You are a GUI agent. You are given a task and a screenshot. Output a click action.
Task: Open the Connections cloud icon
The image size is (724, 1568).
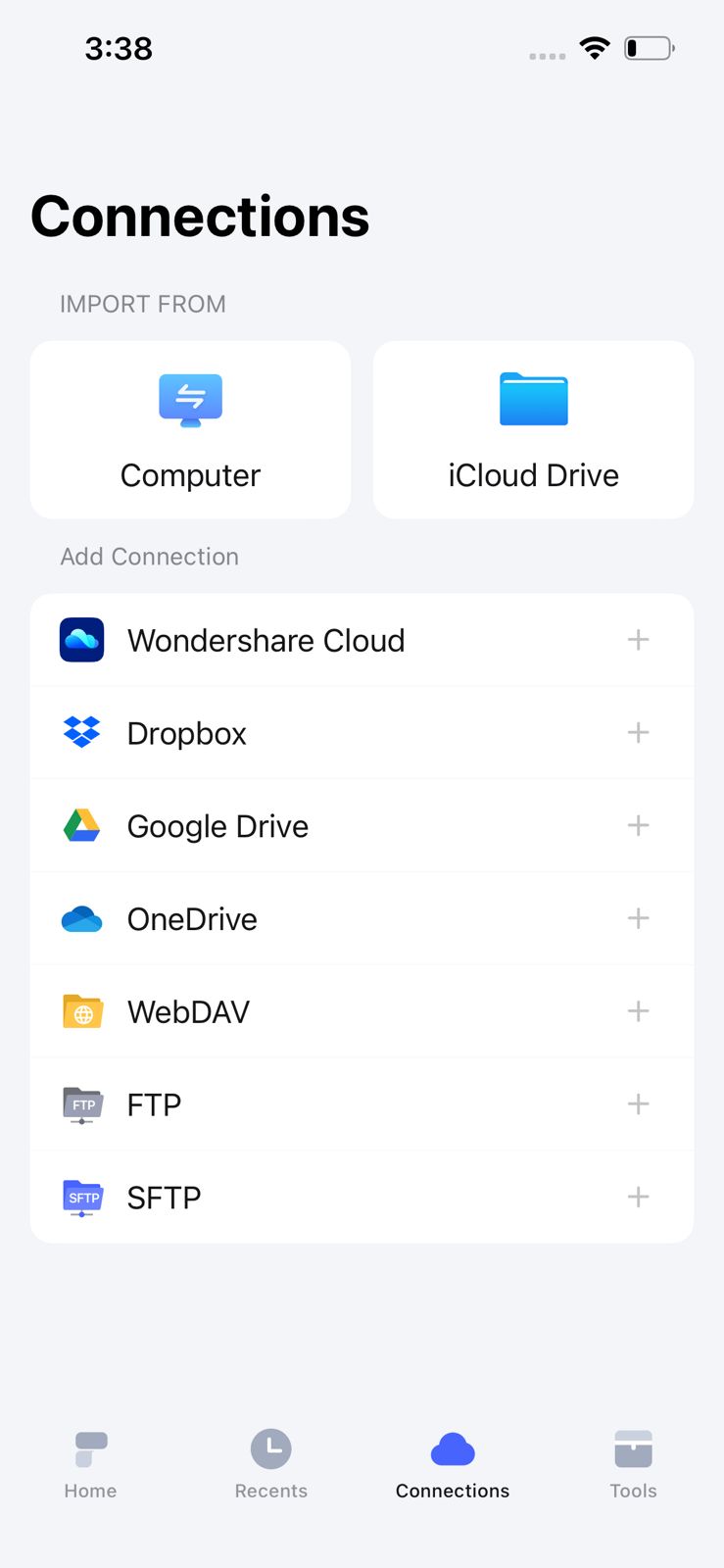(x=452, y=1447)
